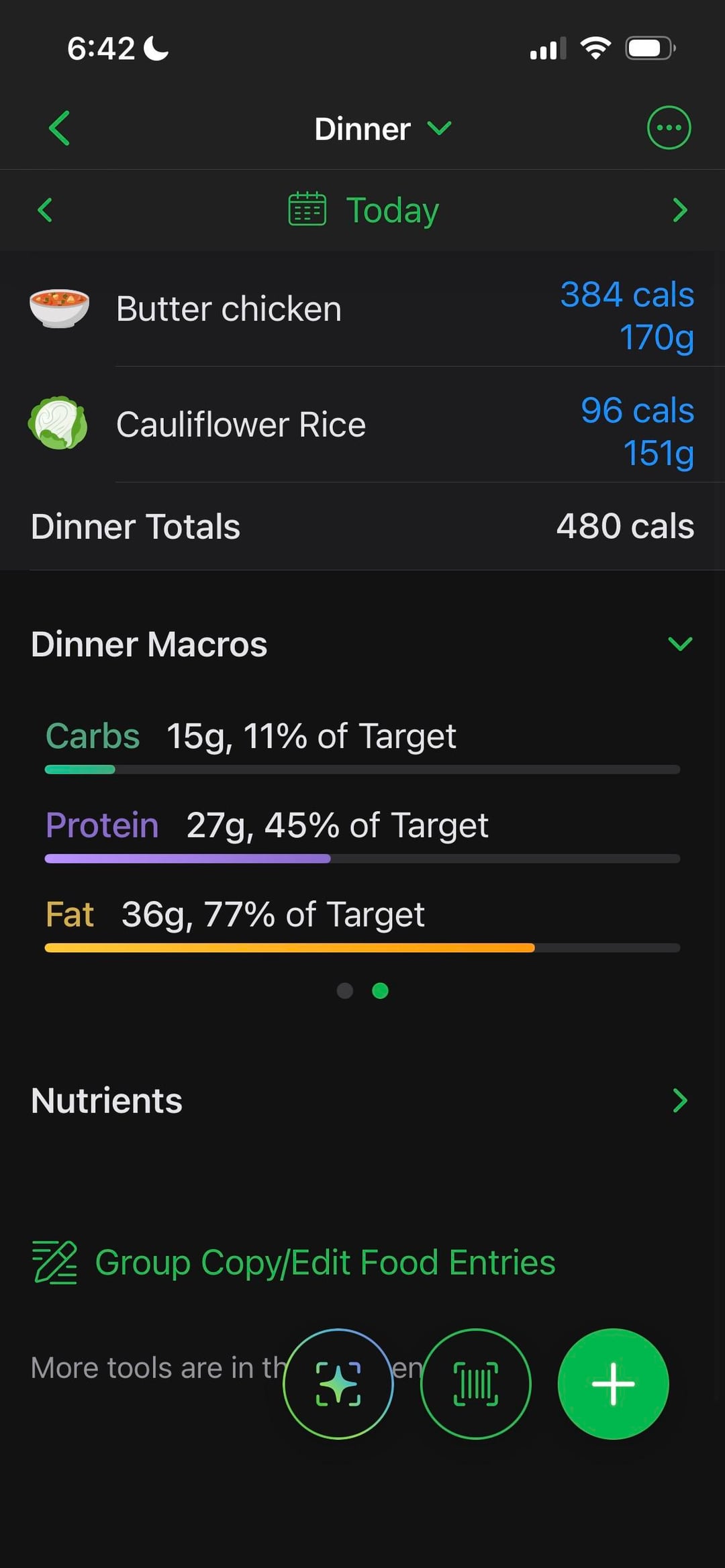The width and height of the screenshot is (725, 1568).
Task: Open the Today date picker
Action: [364, 210]
